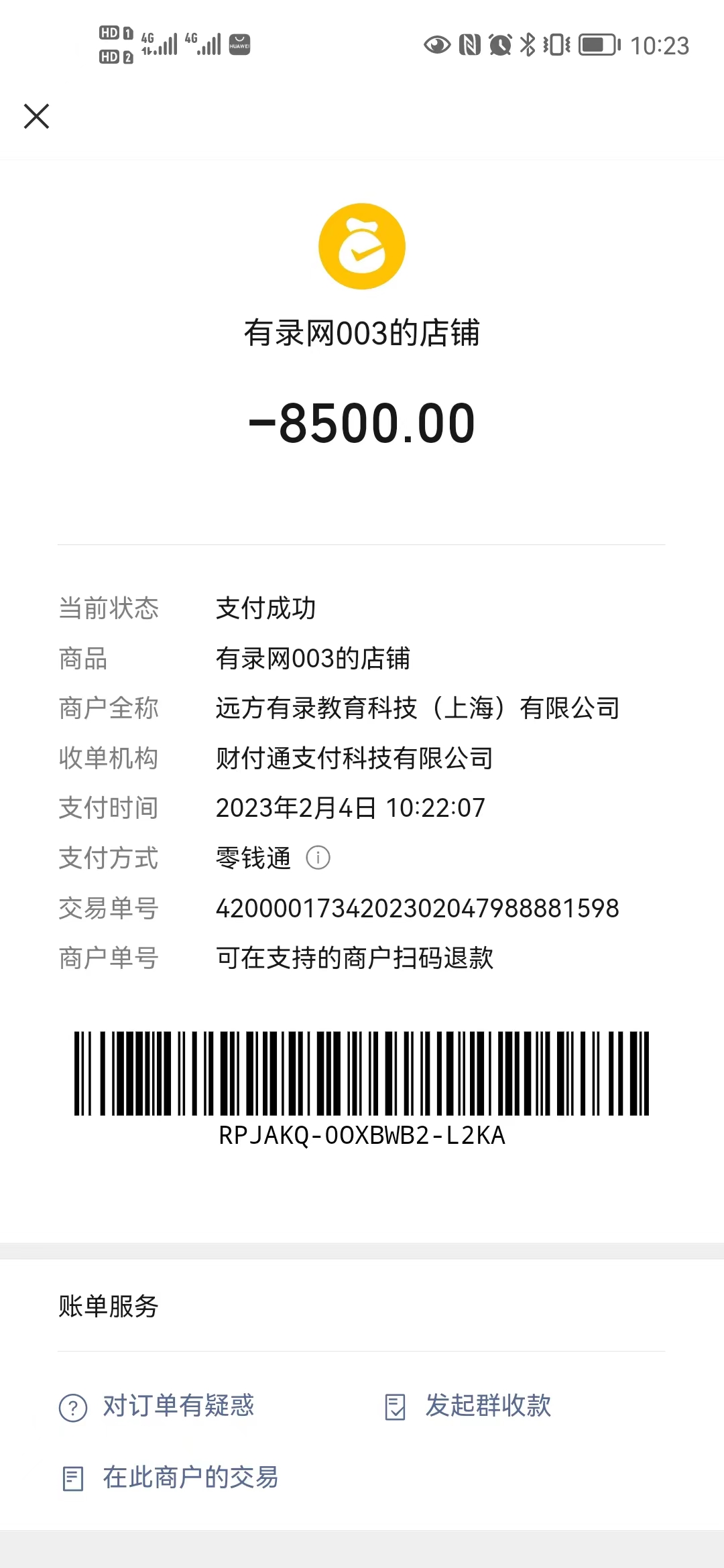Close the payment details page

pos(37,116)
